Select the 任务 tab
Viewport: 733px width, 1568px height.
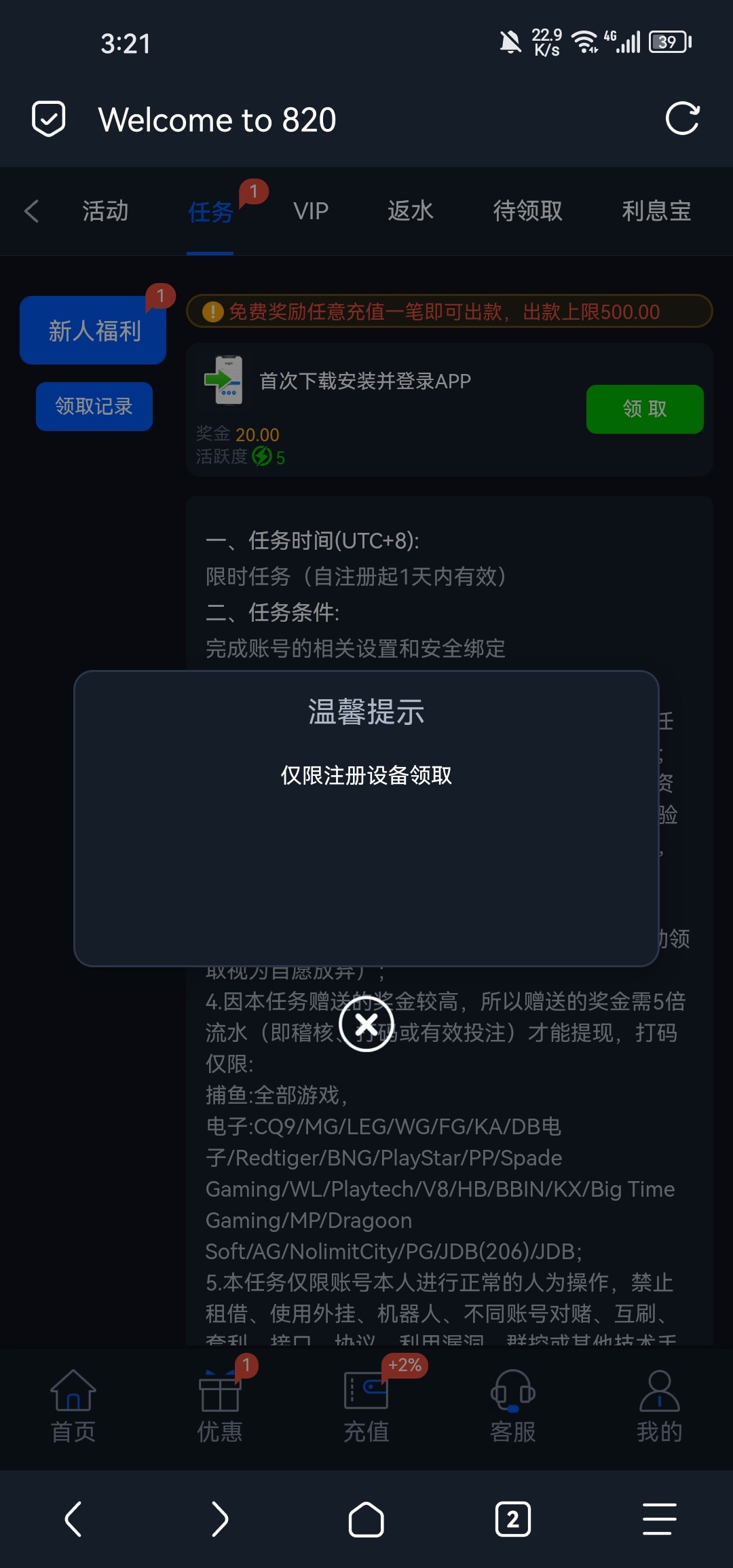(210, 212)
